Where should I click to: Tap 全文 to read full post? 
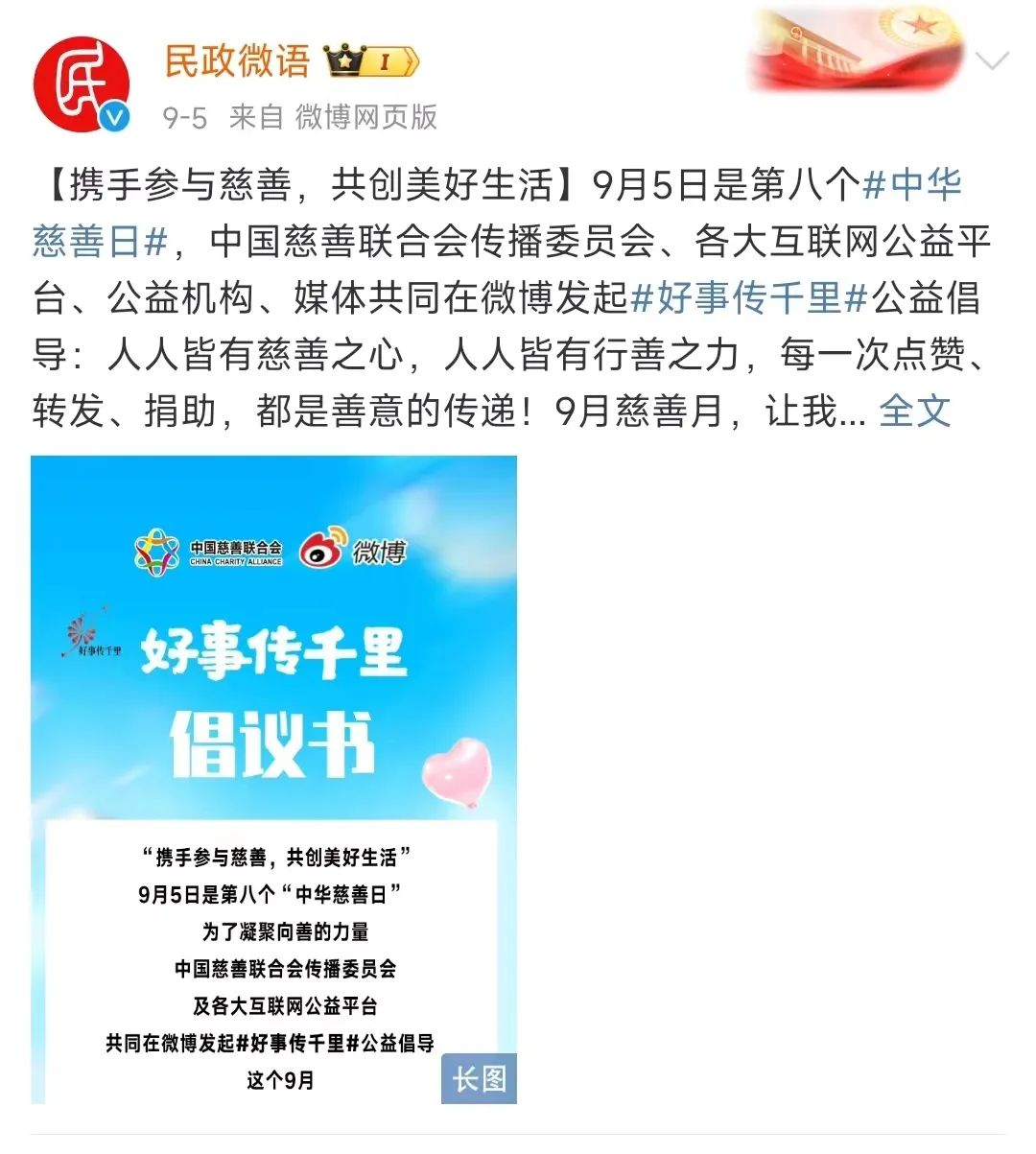[914, 412]
